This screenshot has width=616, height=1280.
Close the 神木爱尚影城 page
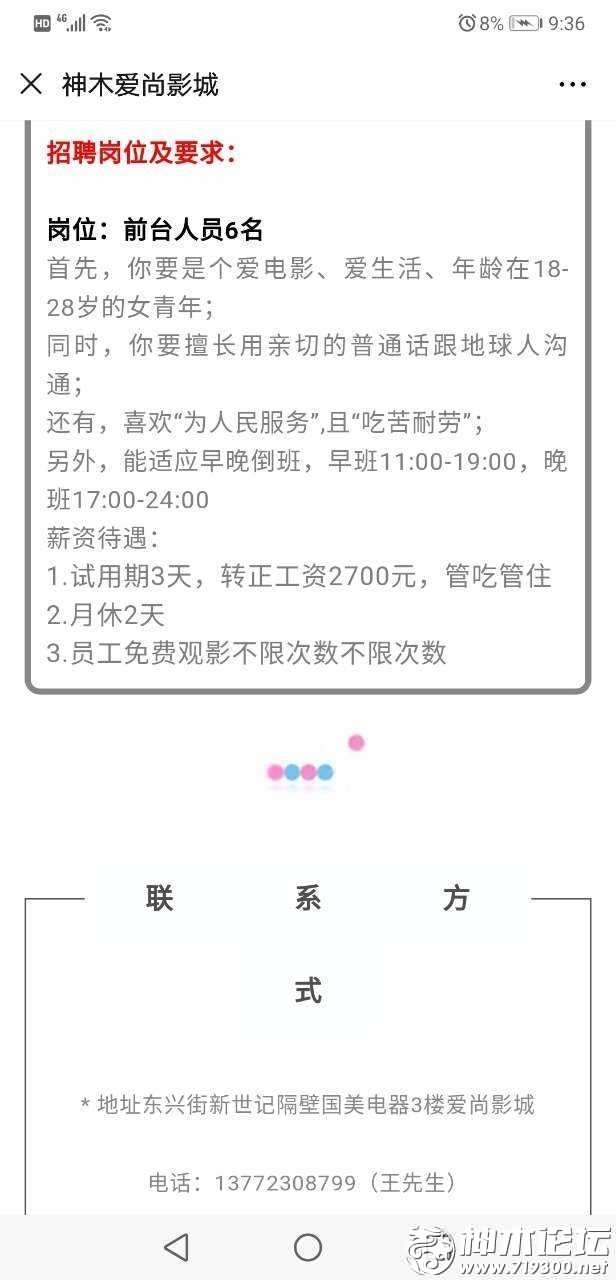pyautogui.click(x=31, y=84)
